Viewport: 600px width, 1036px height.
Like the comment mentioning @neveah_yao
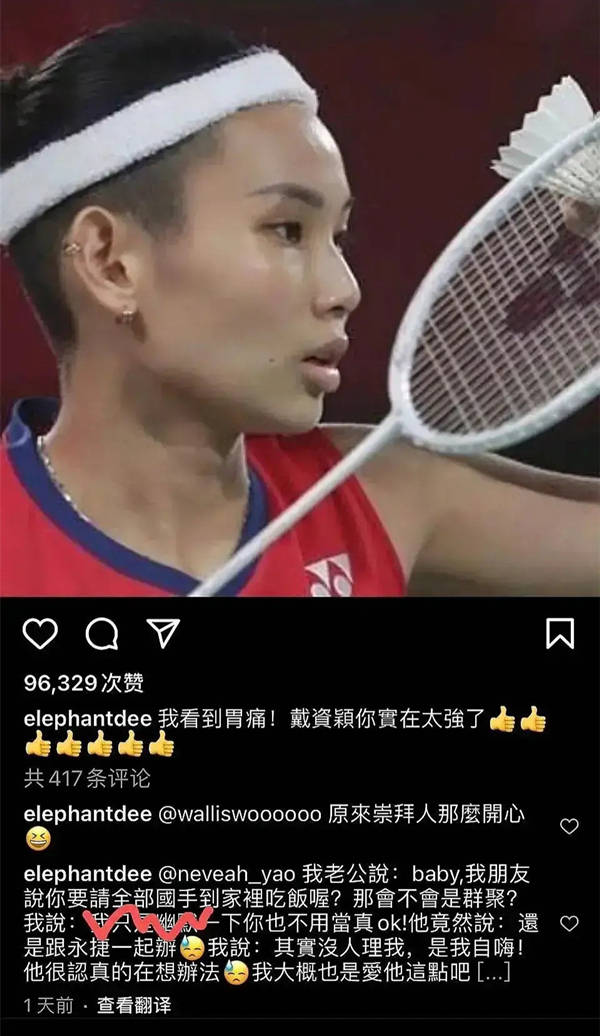pyautogui.click(x=569, y=923)
